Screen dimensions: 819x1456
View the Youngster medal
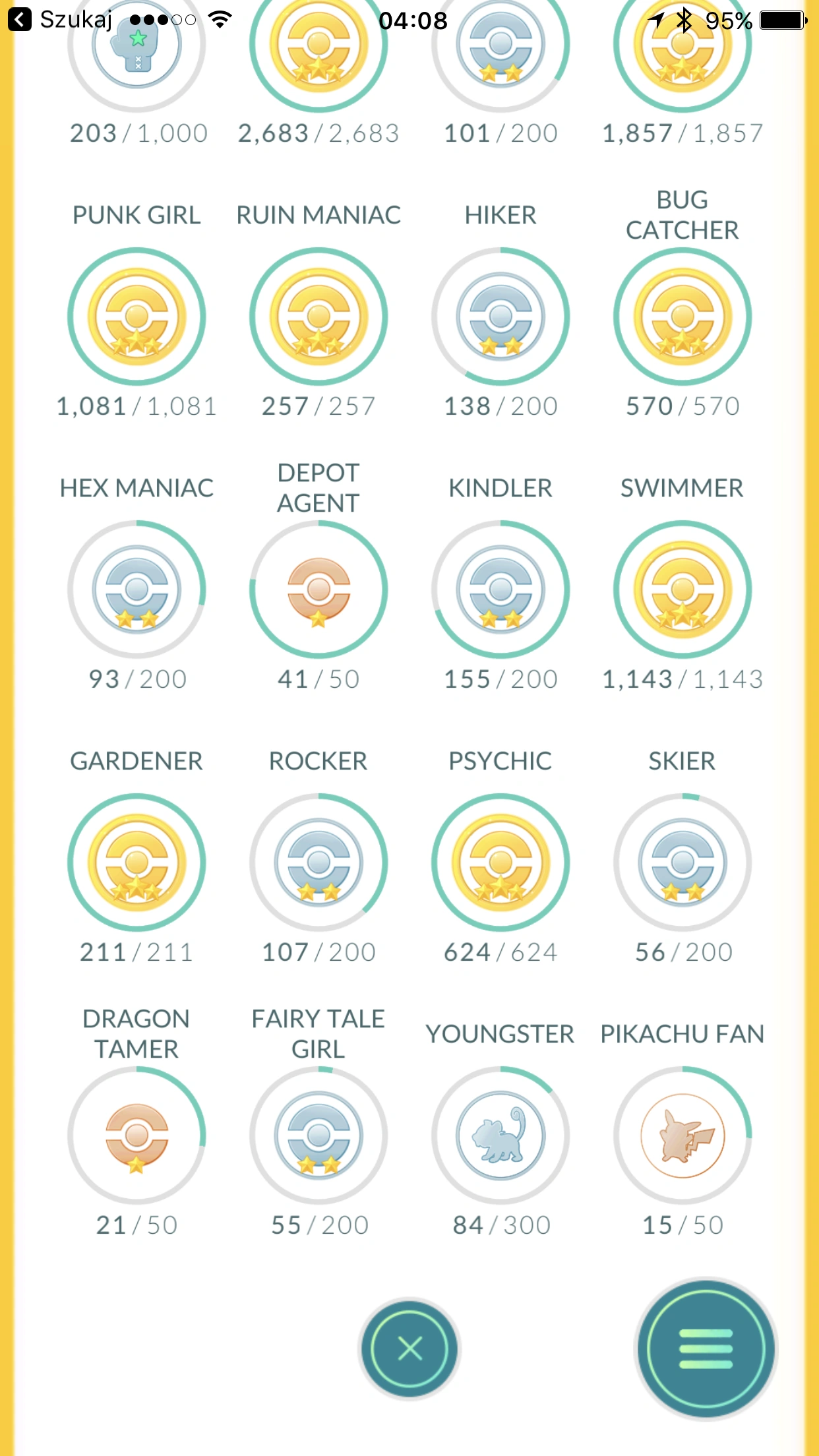[x=501, y=1136]
